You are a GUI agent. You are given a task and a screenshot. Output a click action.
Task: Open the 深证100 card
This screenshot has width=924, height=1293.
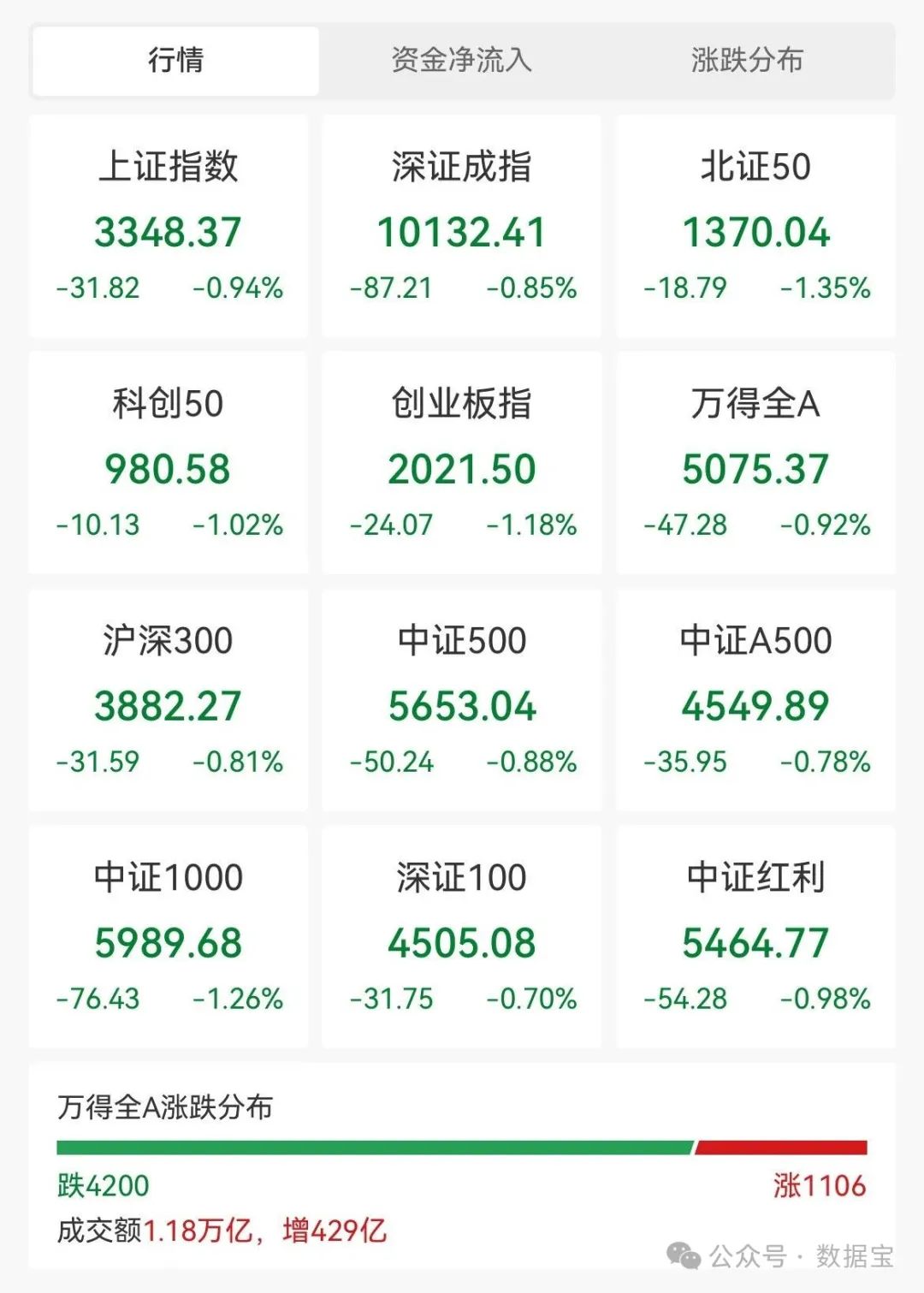462,937
